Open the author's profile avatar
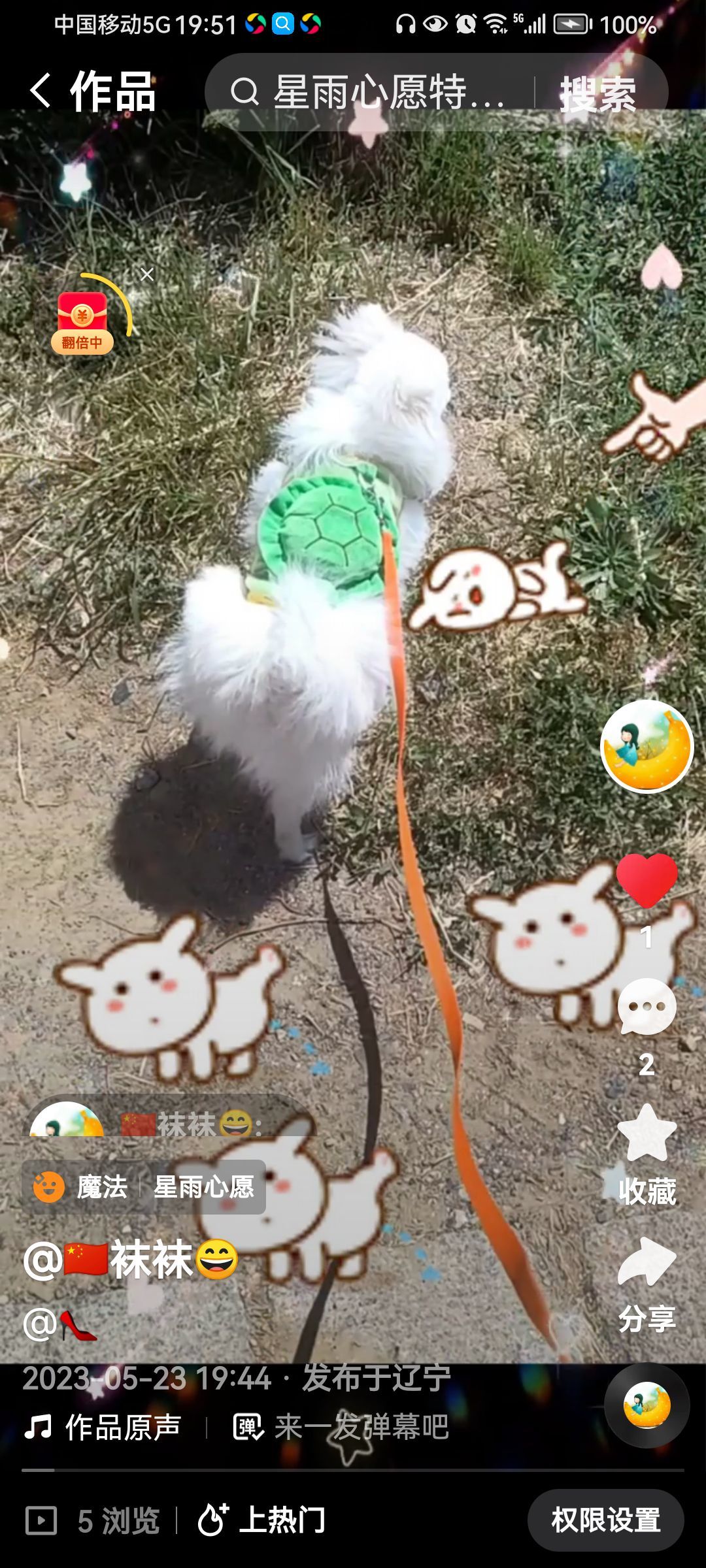 pyautogui.click(x=646, y=746)
